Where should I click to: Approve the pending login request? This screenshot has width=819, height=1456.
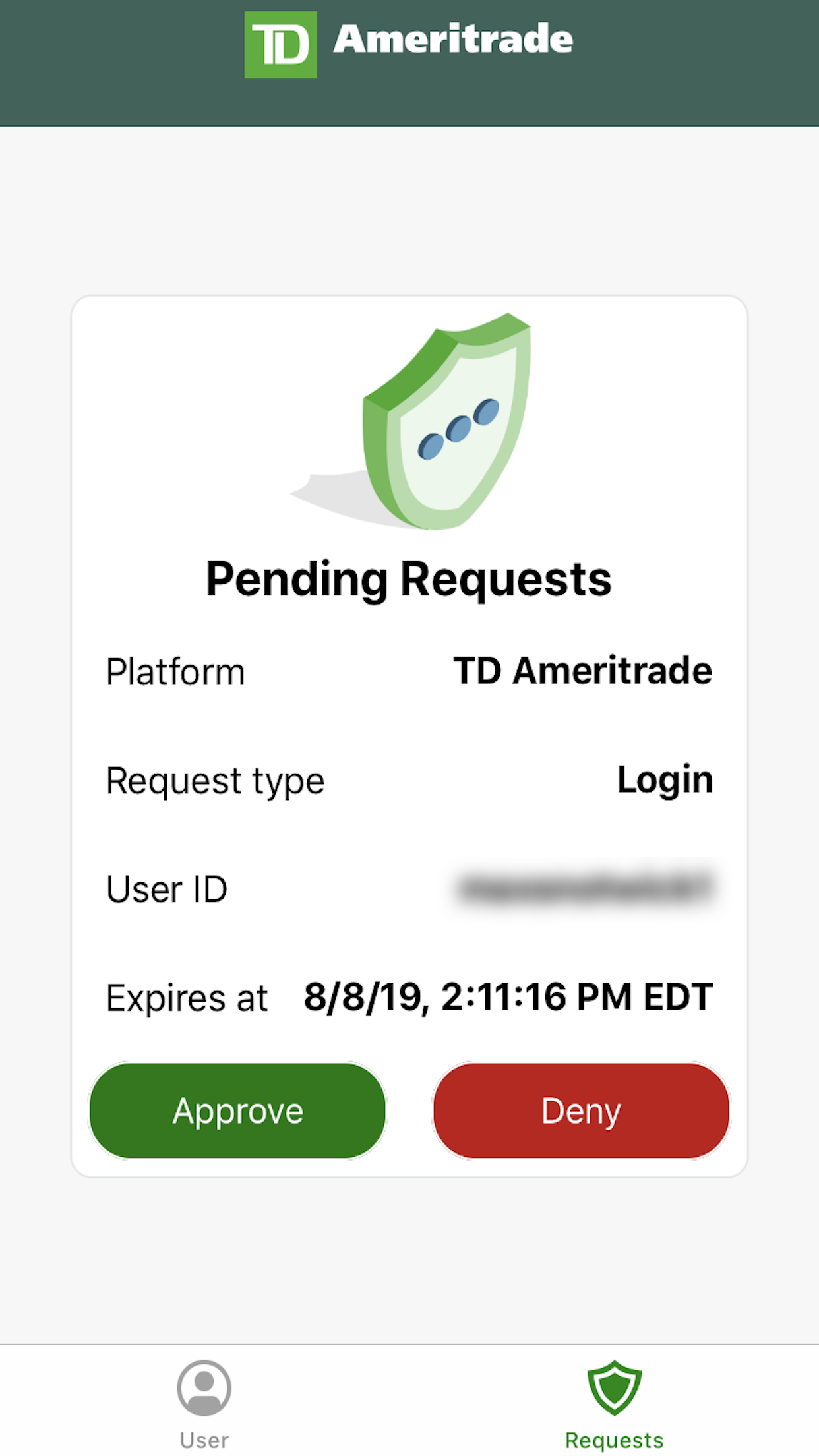coord(237,1110)
